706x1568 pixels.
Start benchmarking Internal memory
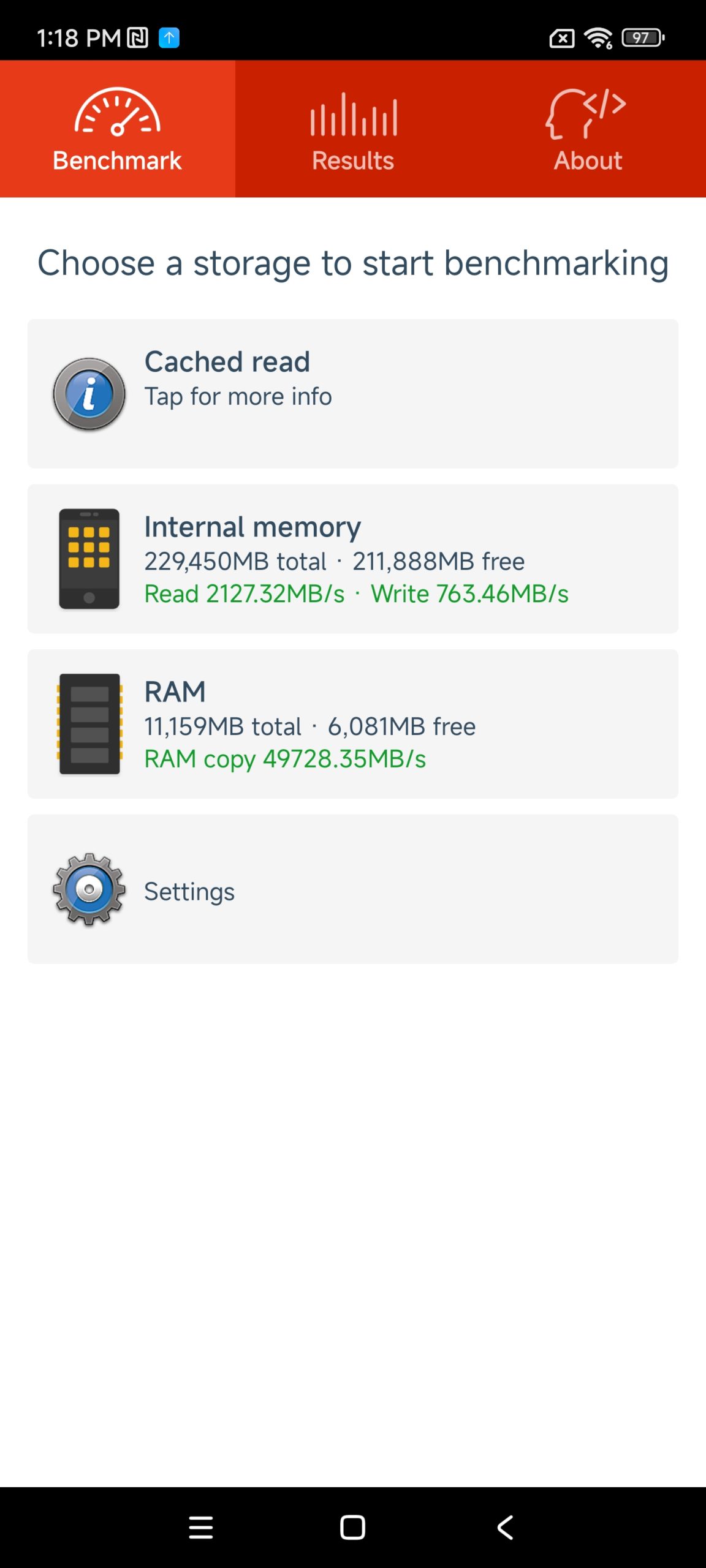[353, 559]
